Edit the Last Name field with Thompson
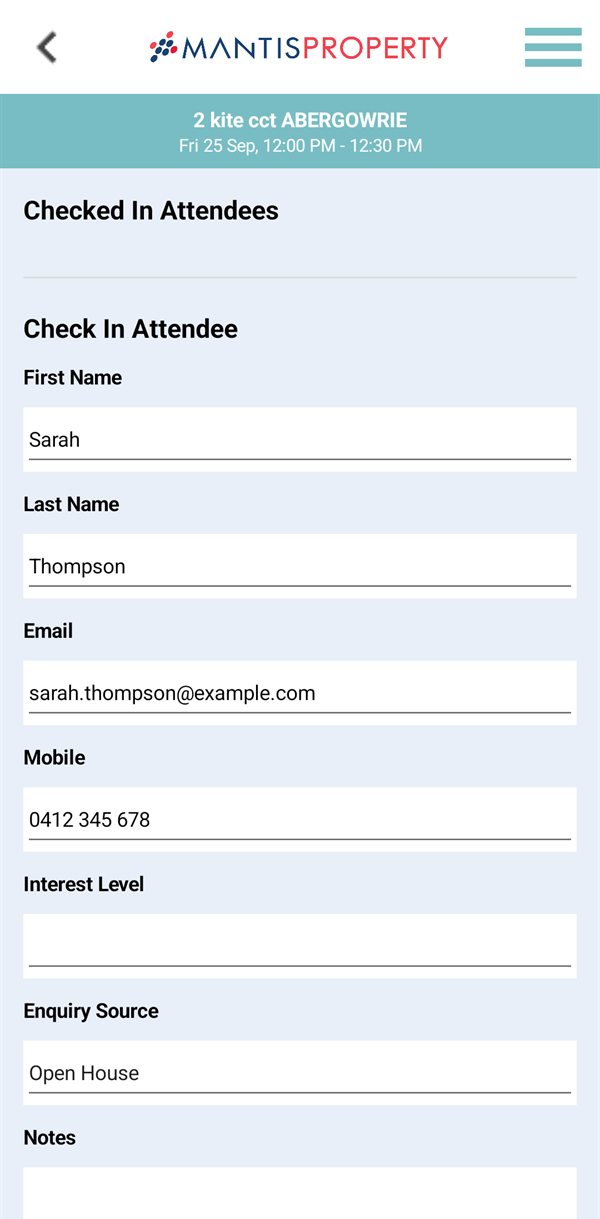600x1219 pixels. point(300,566)
